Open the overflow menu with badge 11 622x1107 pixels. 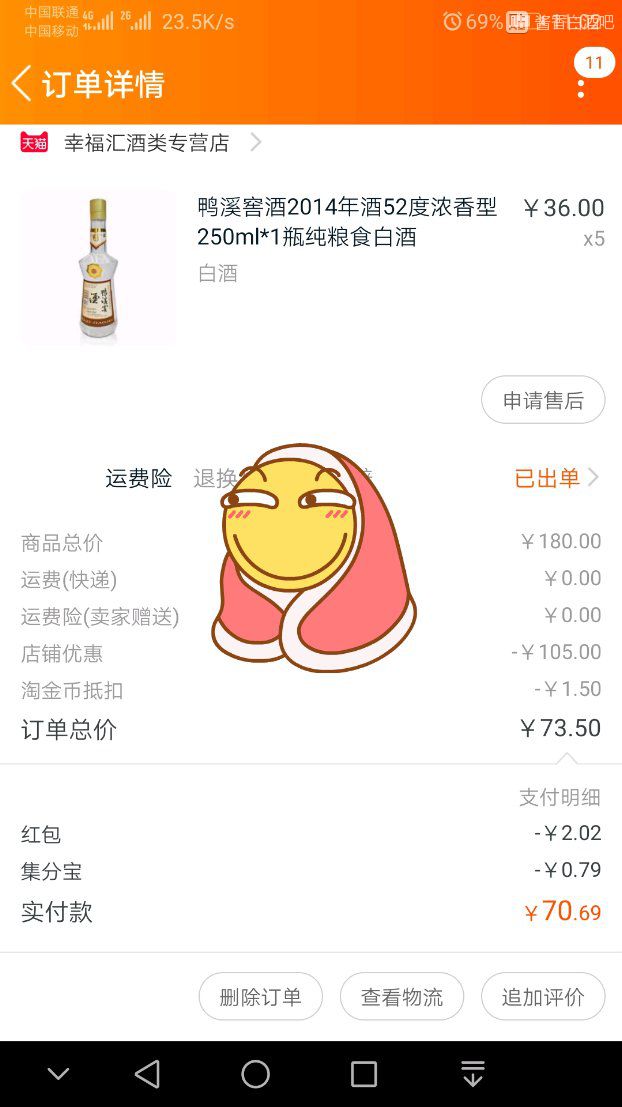click(581, 84)
